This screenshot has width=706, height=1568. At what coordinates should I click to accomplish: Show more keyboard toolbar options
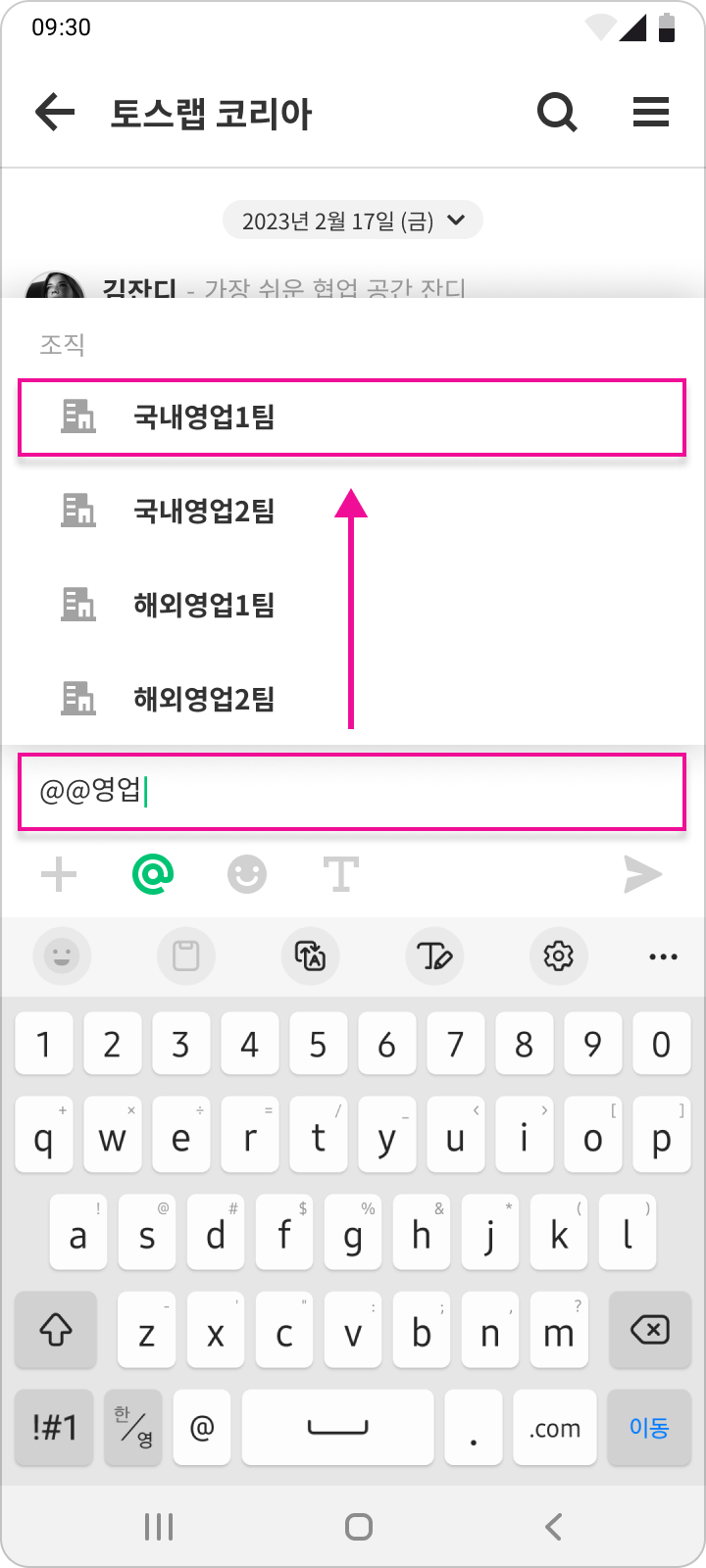coord(663,955)
